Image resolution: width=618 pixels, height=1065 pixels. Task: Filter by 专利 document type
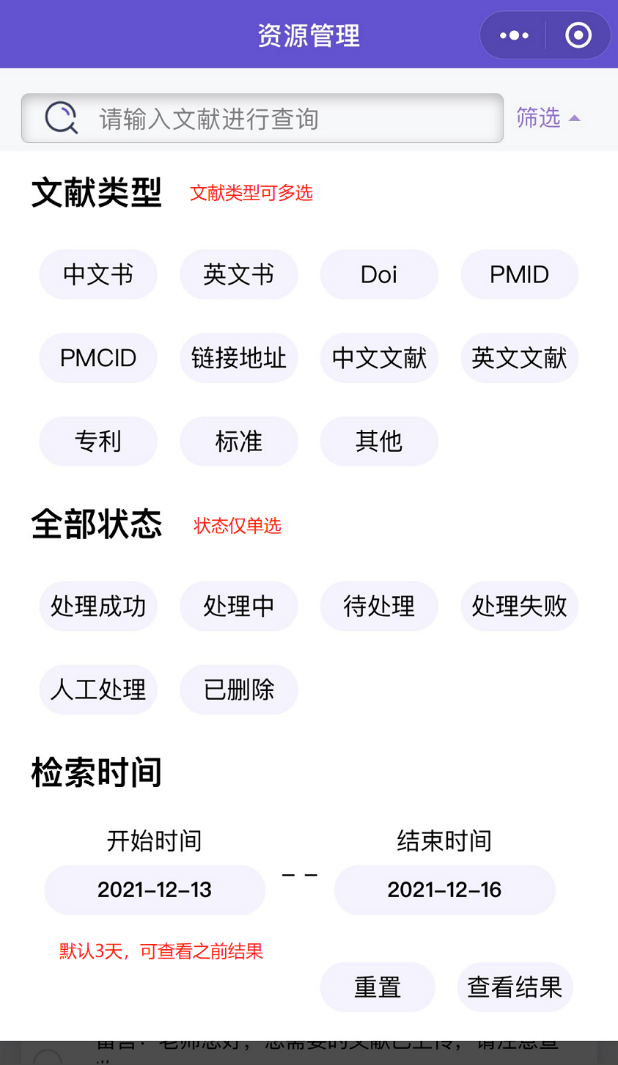tap(98, 441)
